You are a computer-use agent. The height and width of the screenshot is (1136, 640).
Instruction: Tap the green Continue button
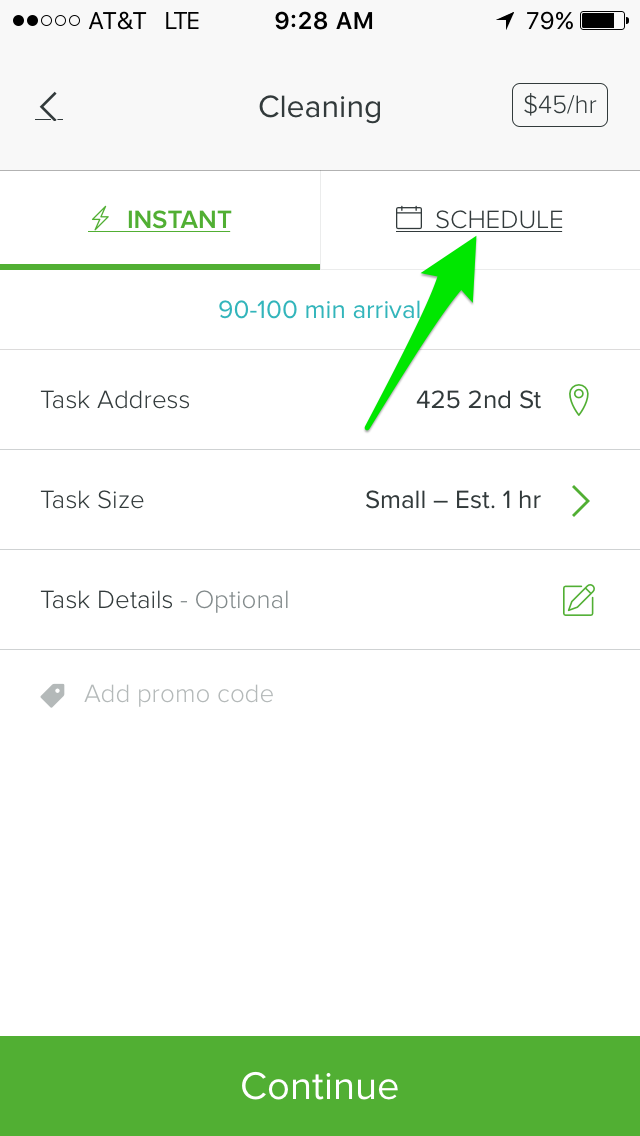pos(320,1086)
